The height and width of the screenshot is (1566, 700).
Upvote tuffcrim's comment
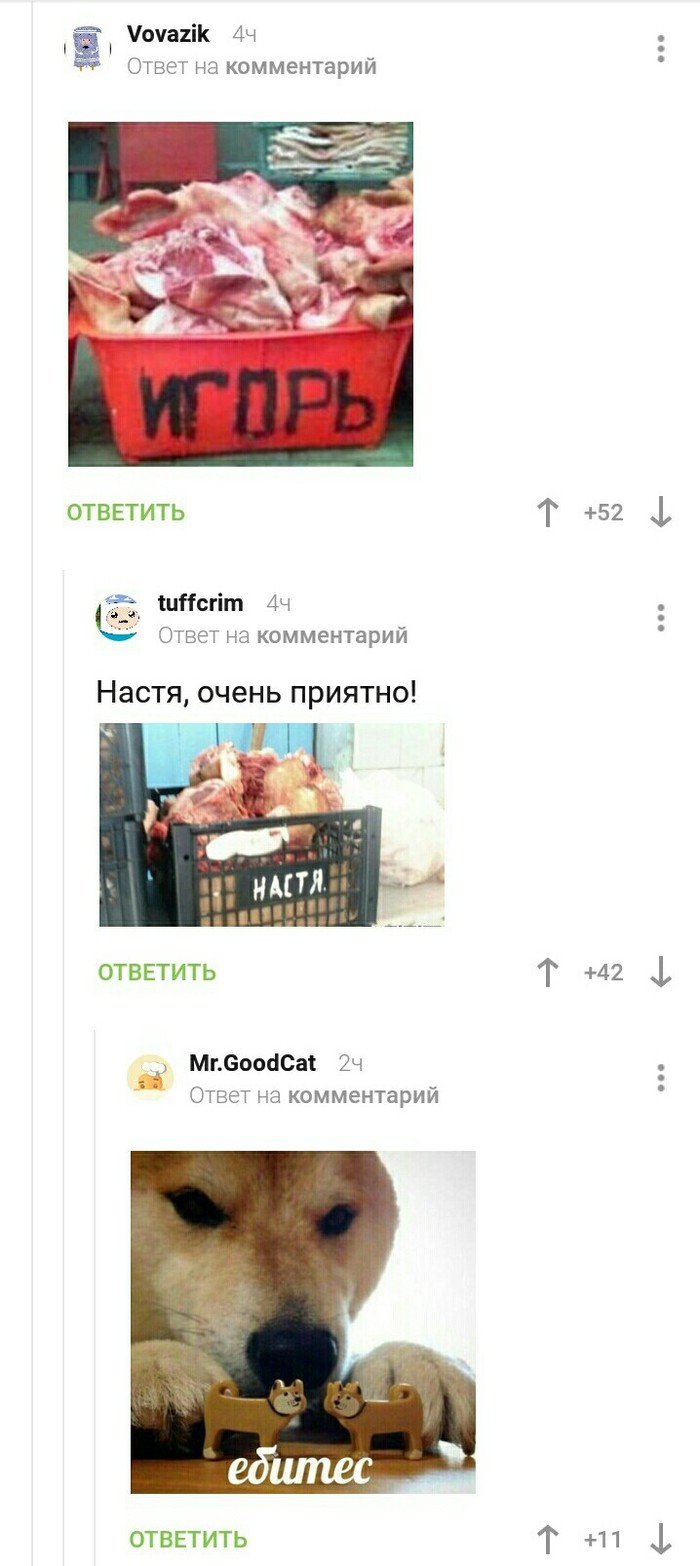pos(547,972)
